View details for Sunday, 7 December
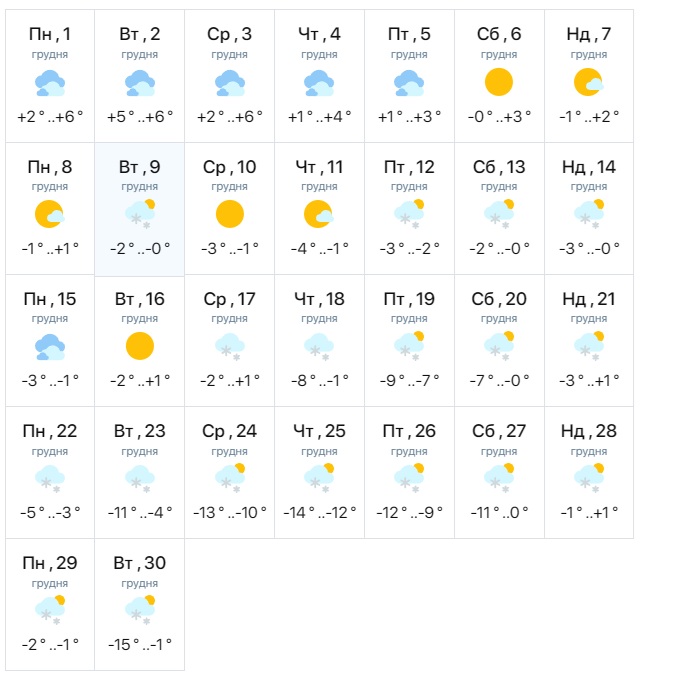The width and height of the screenshot is (673, 684). (x=589, y=76)
